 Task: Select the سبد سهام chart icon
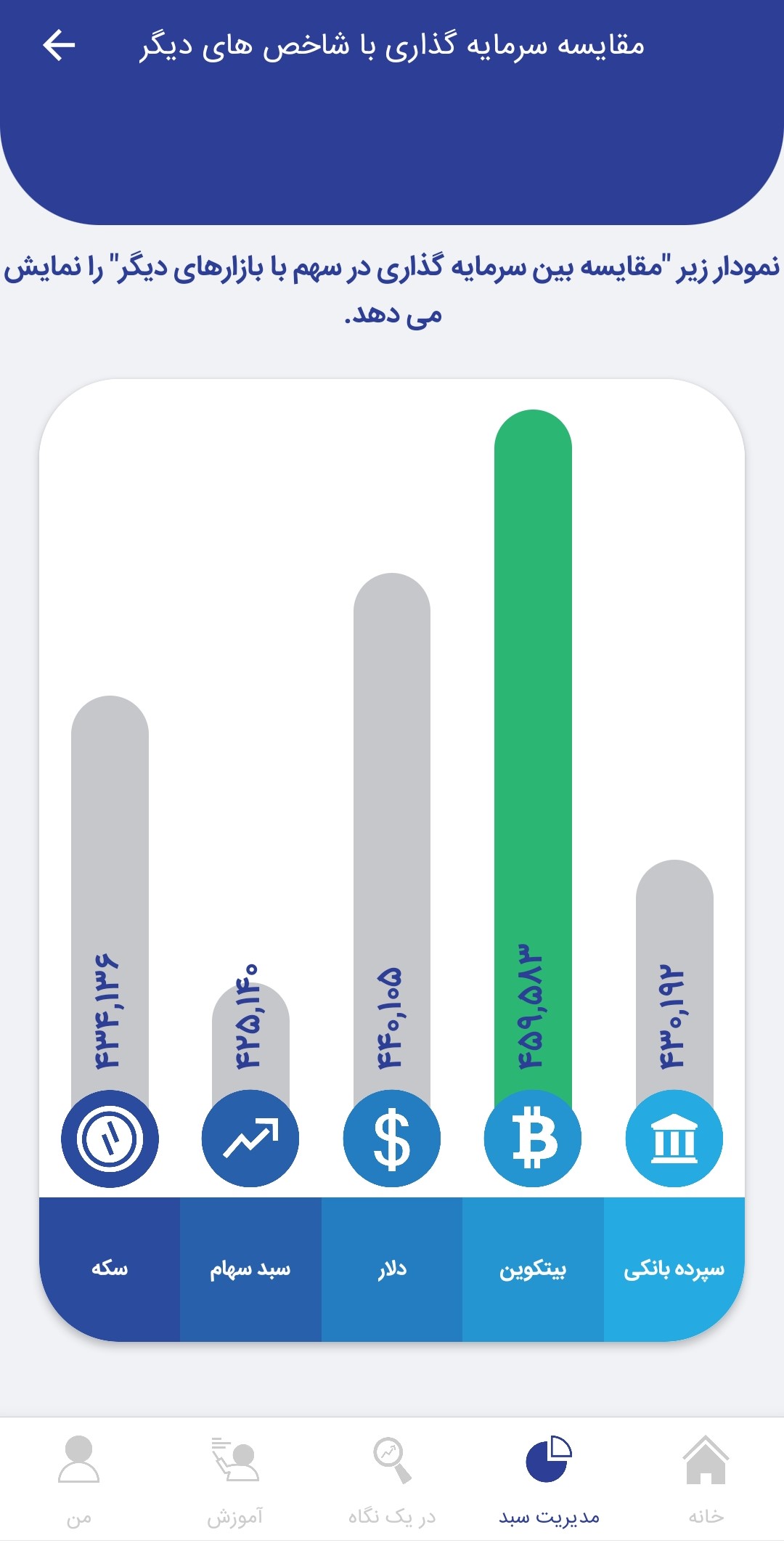click(x=250, y=1138)
